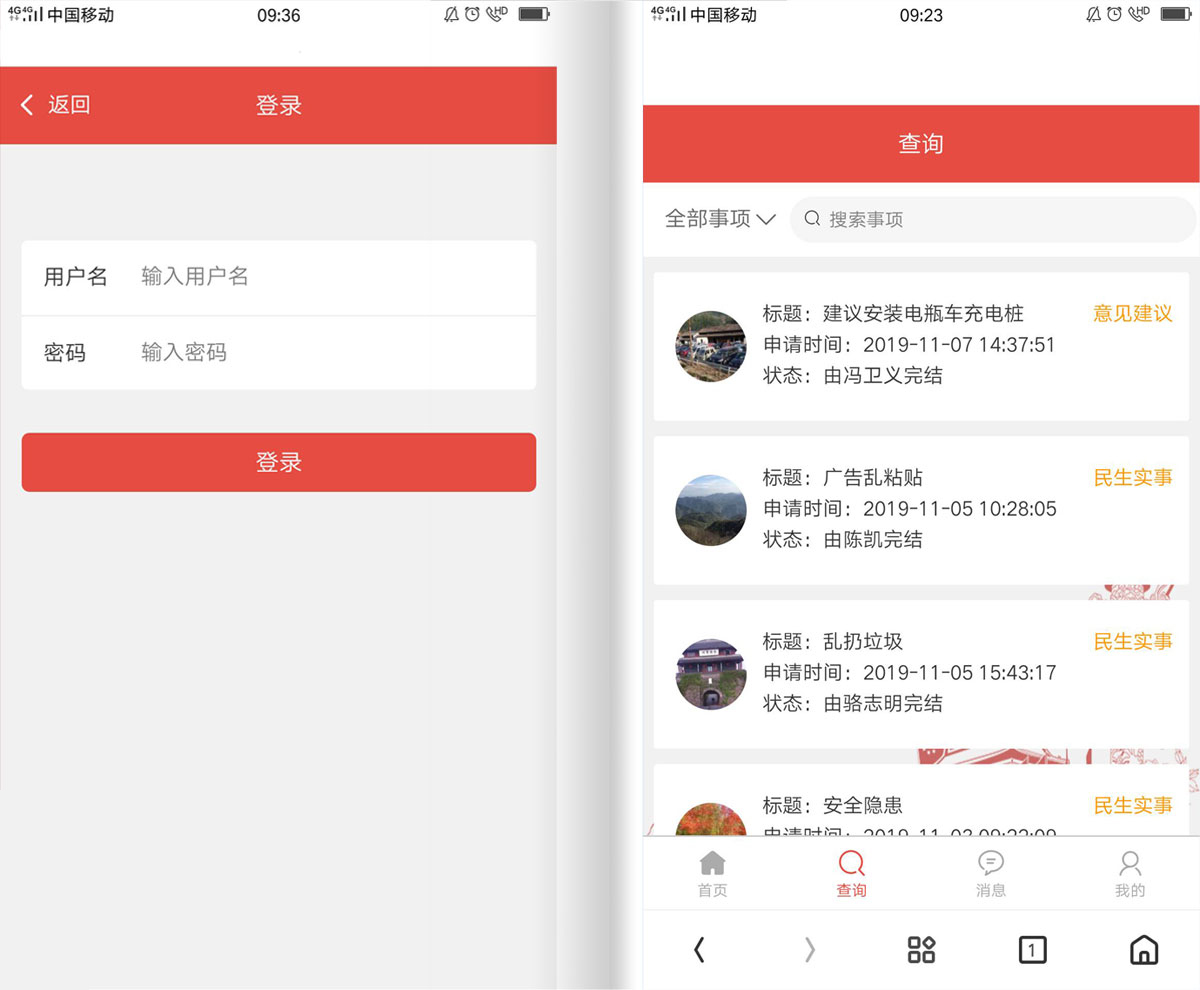Viewport: 1200px width, 990px height.
Task: Switch to the 消息 tab
Action: (990, 874)
